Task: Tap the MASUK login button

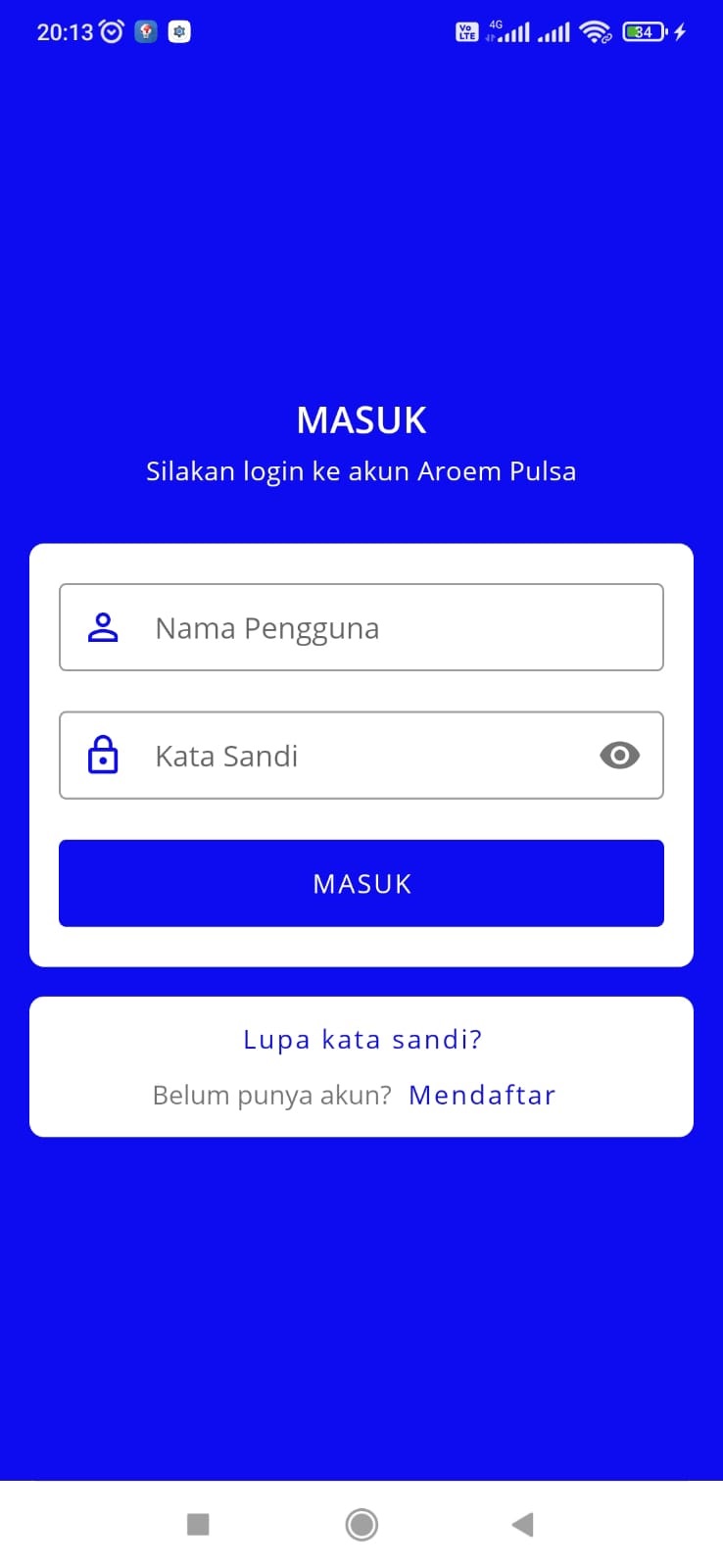Action: (361, 883)
